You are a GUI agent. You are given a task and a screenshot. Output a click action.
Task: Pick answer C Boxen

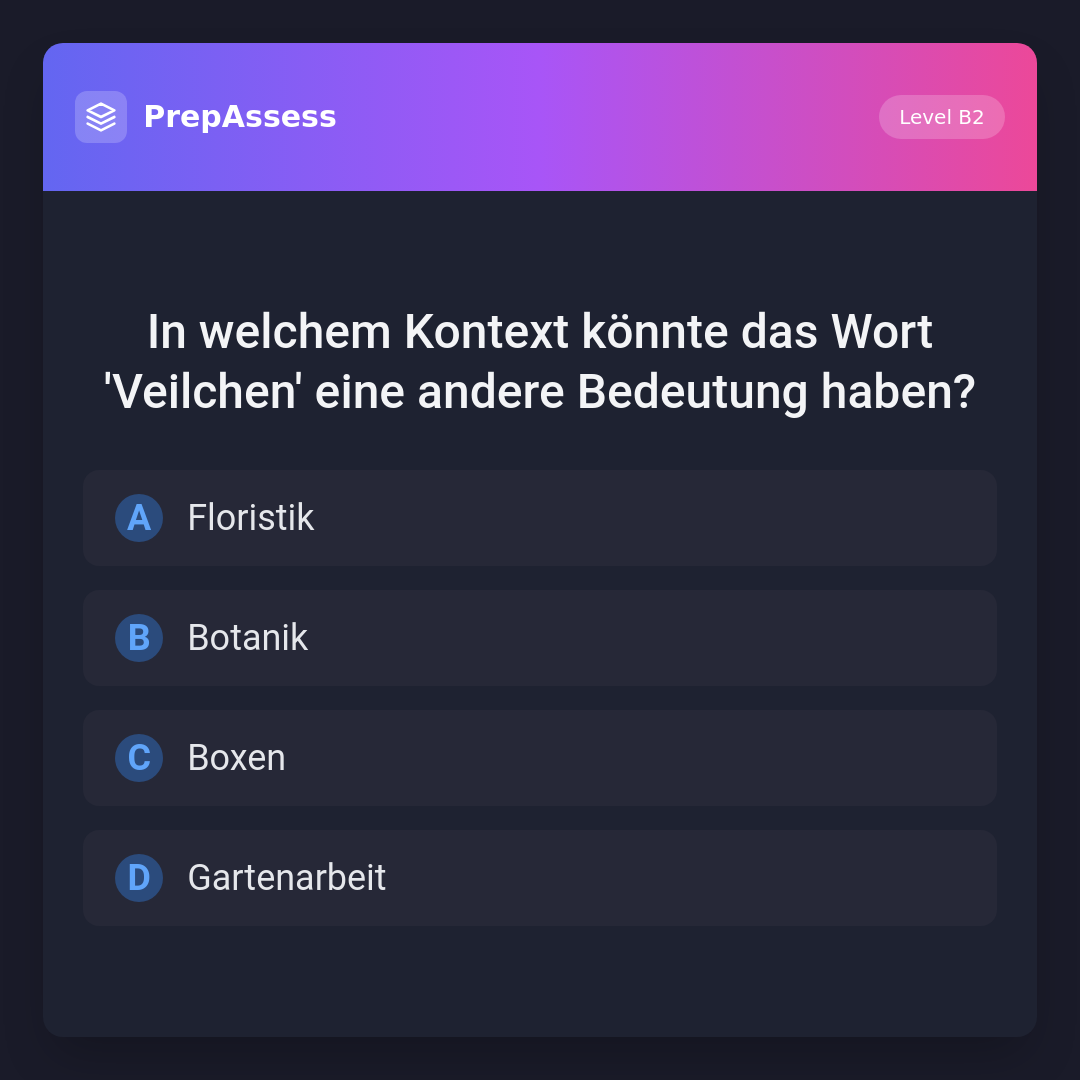click(540, 758)
